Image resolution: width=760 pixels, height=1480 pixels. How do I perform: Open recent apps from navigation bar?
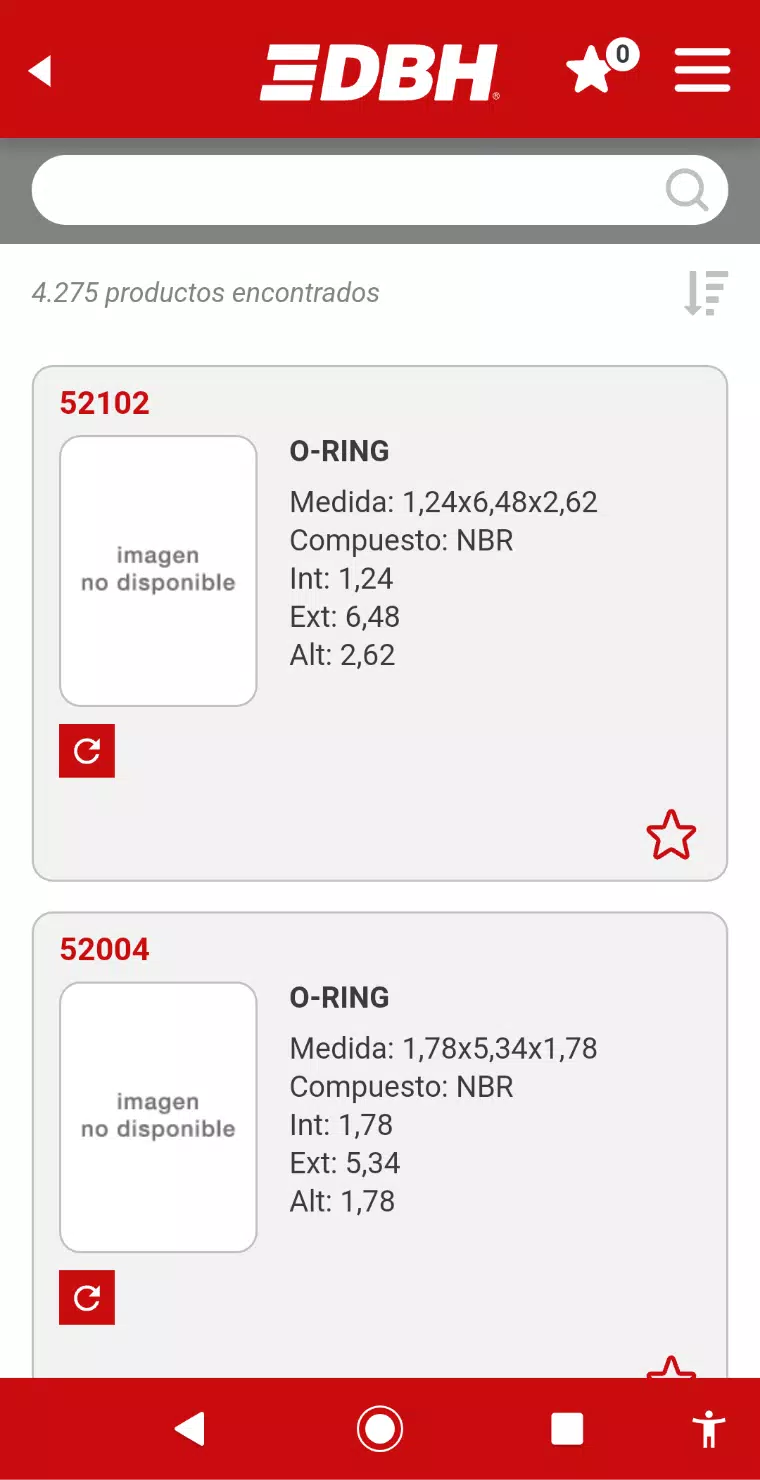[x=567, y=1429]
